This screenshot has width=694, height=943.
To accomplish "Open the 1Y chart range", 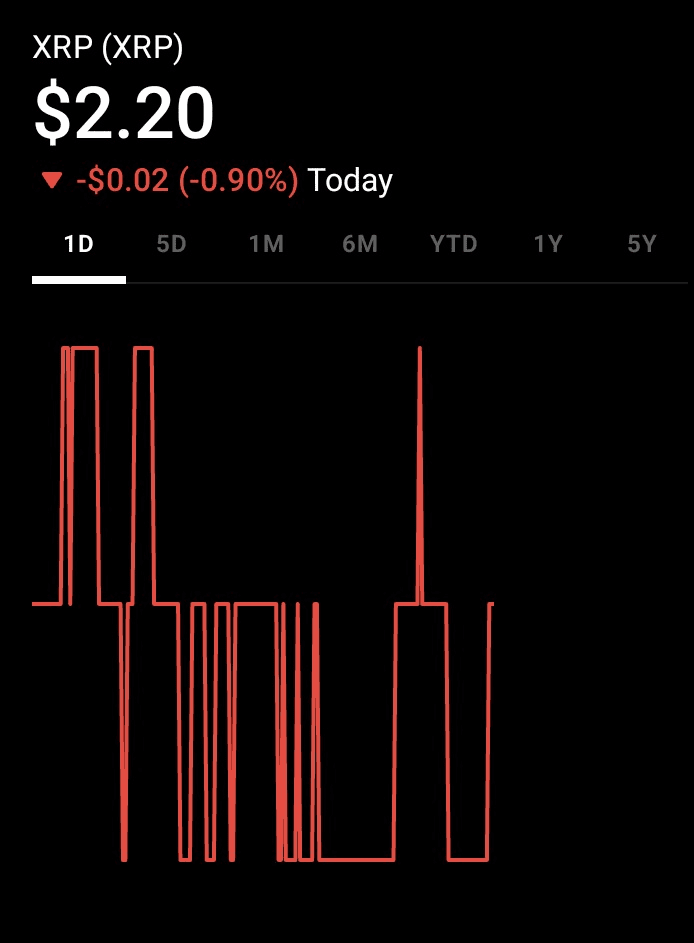I will 548,244.
